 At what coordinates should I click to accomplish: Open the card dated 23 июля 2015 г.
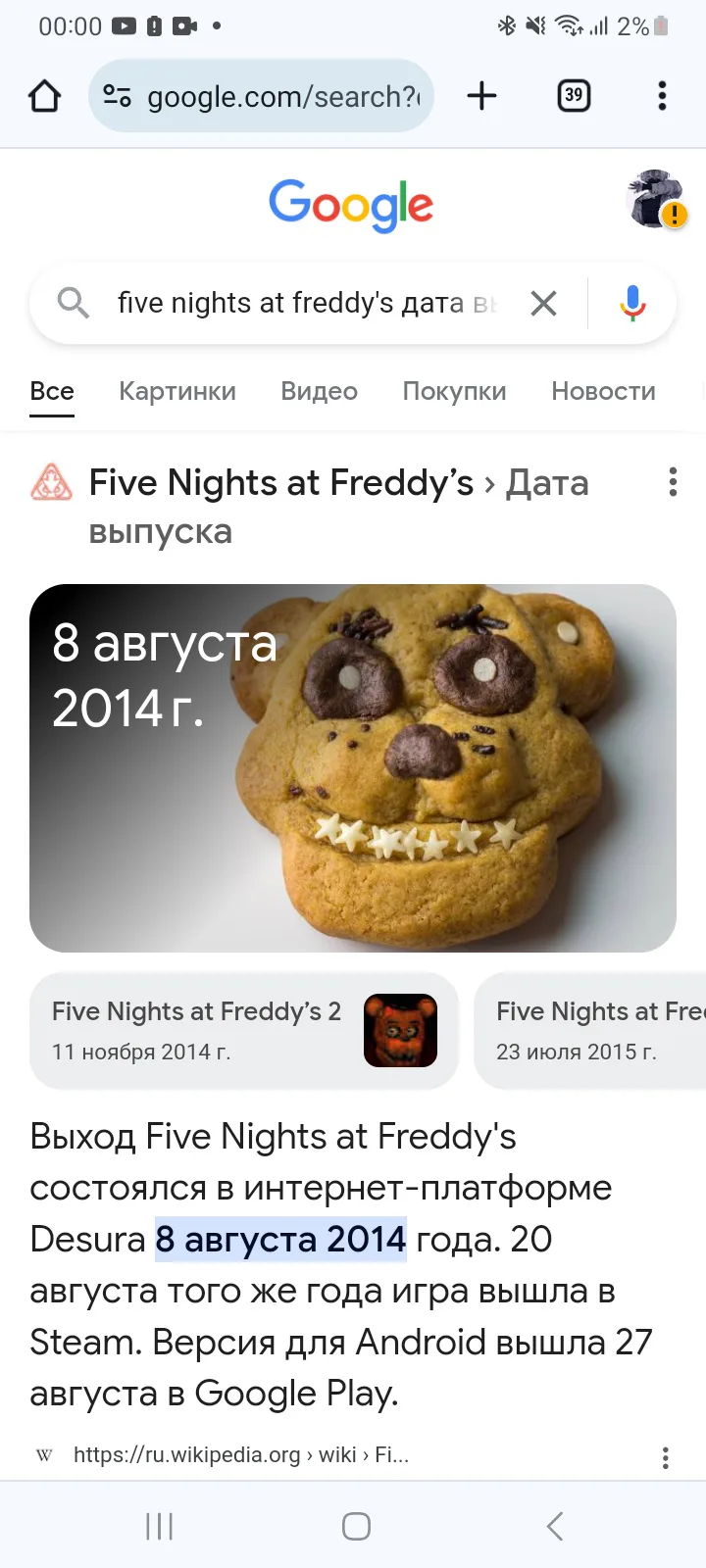coord(590,1030)
